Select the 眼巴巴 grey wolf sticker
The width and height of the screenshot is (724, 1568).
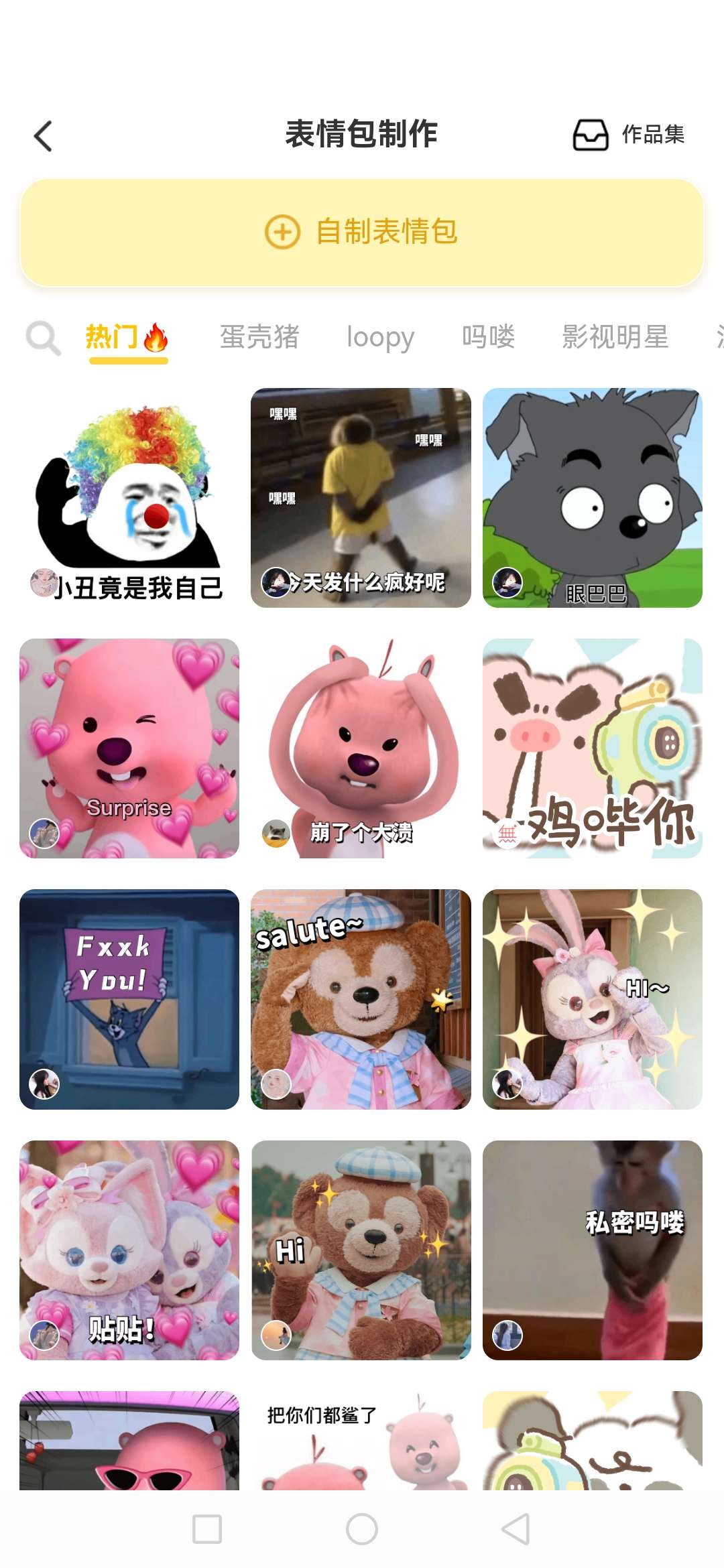pyautogui.click(x=593, y=498)
